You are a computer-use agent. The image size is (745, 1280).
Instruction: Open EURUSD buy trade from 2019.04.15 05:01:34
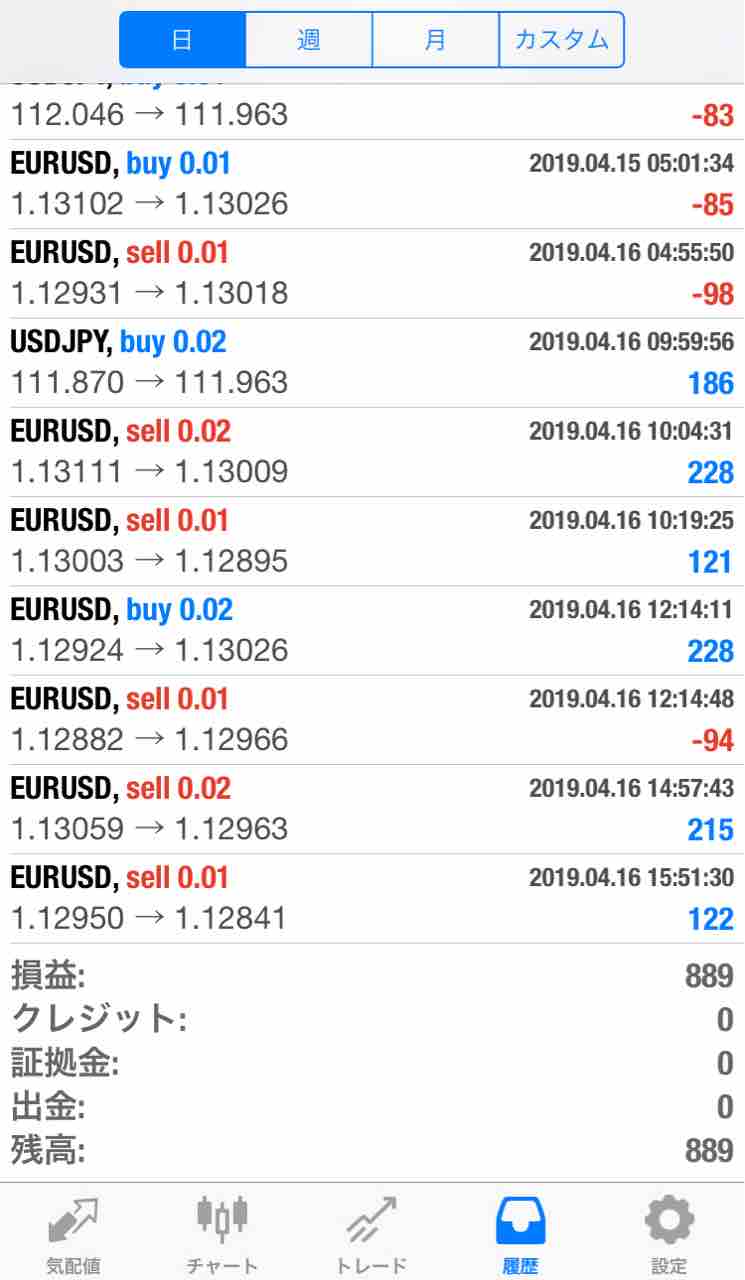(372, 184)
